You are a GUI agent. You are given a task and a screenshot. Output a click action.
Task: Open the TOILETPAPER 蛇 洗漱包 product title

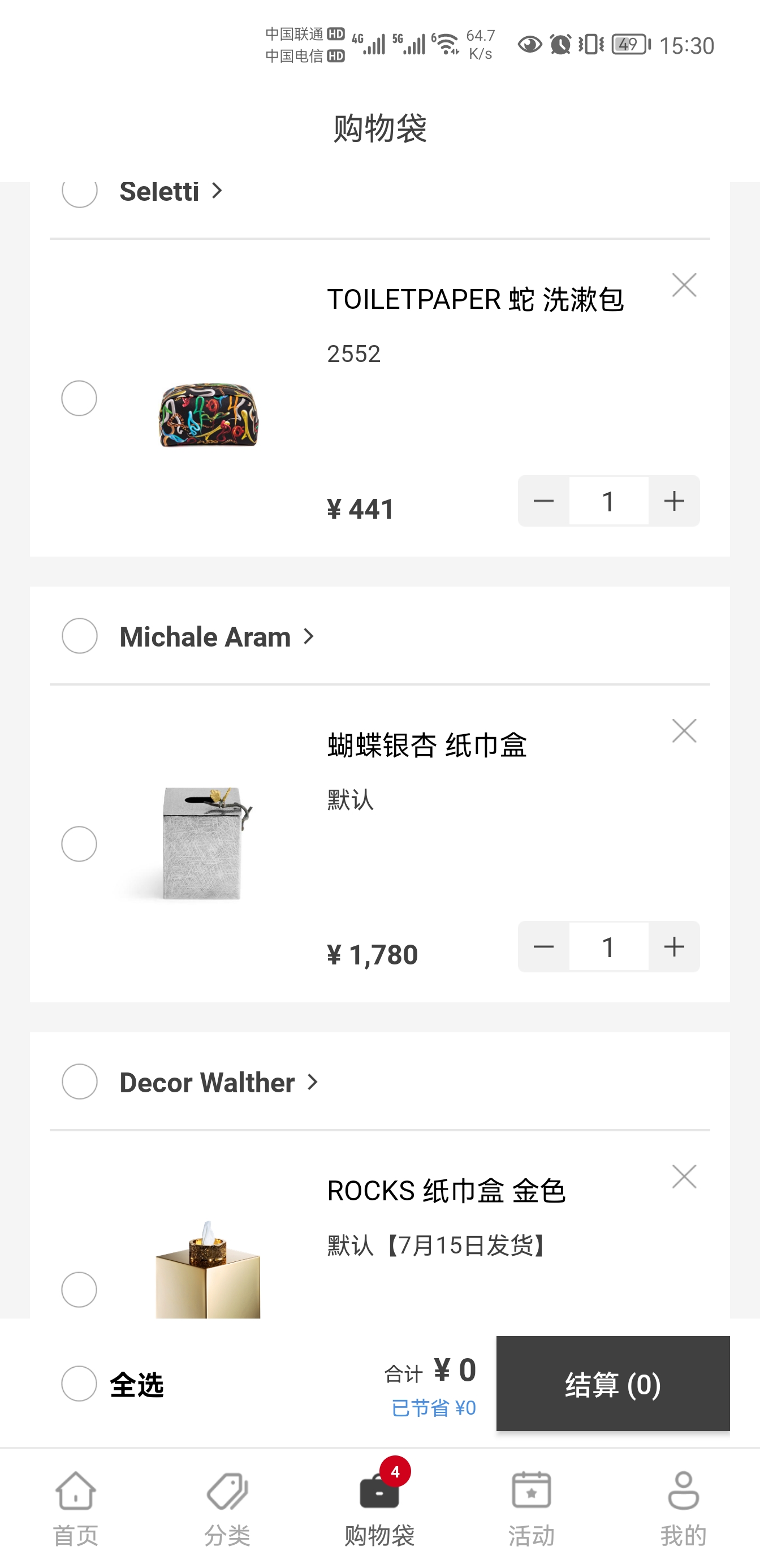(475, 300)
